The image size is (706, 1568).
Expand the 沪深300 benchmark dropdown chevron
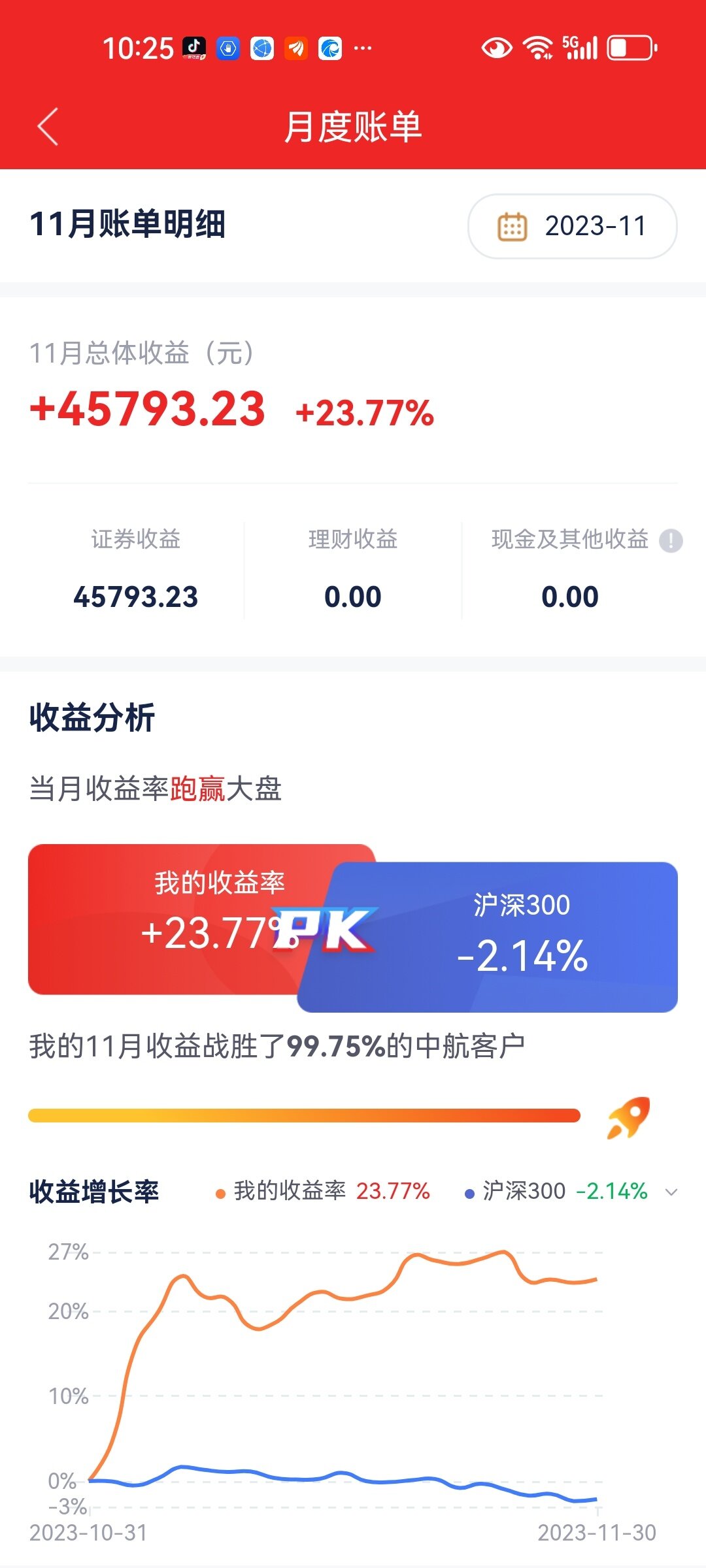click(x=671, y=1192)
